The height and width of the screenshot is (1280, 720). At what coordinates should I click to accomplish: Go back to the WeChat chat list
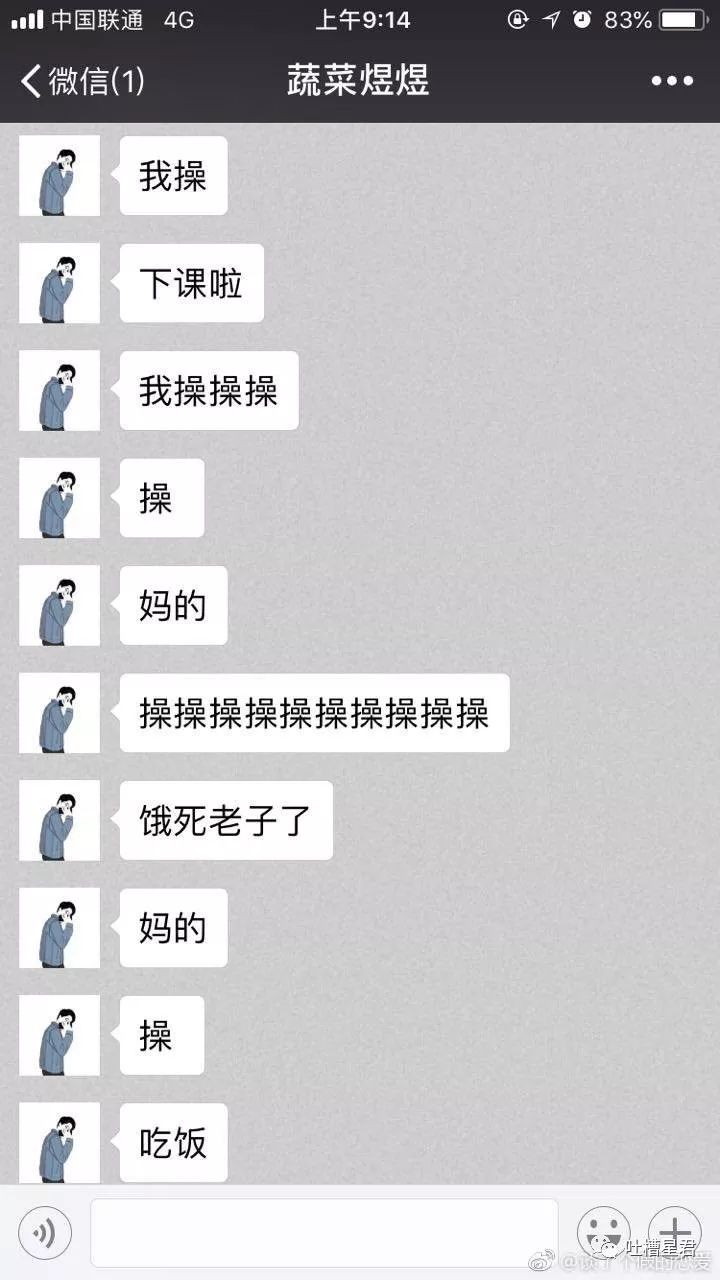[x=80, y=81]
